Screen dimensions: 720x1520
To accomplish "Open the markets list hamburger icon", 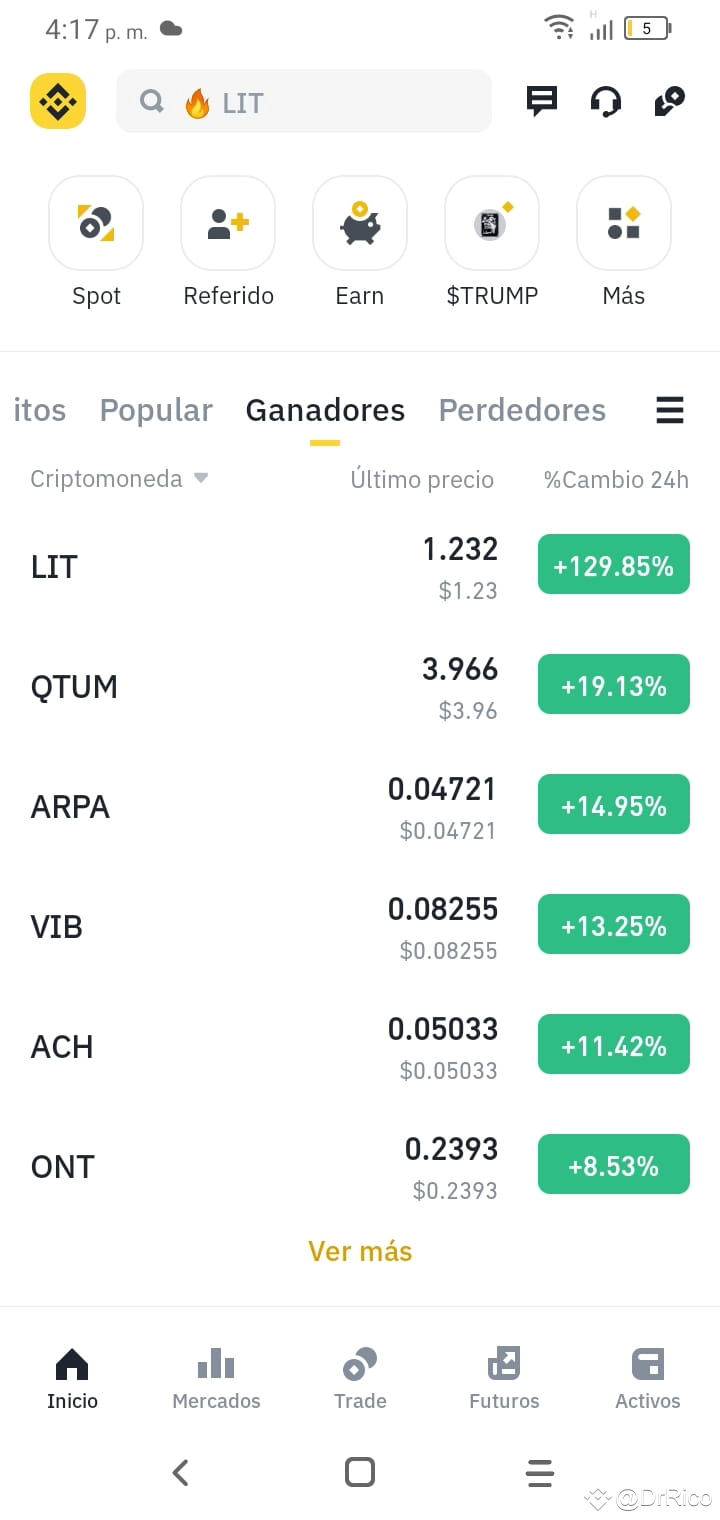I will click(669, 409).
